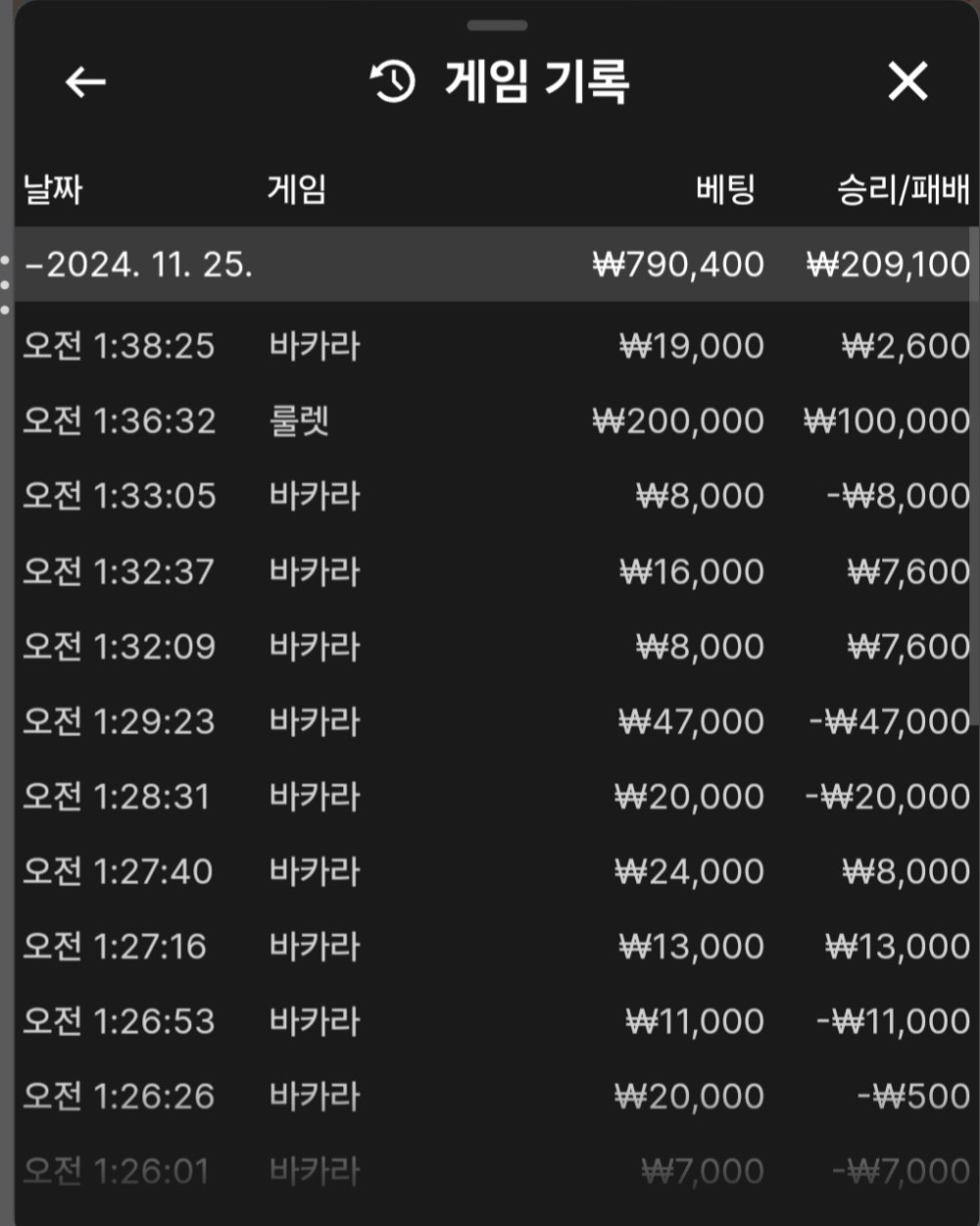View the 1:26:26 바카라 entry
This screenshot has height=1226, width=980.
[x=490, y=1097]
